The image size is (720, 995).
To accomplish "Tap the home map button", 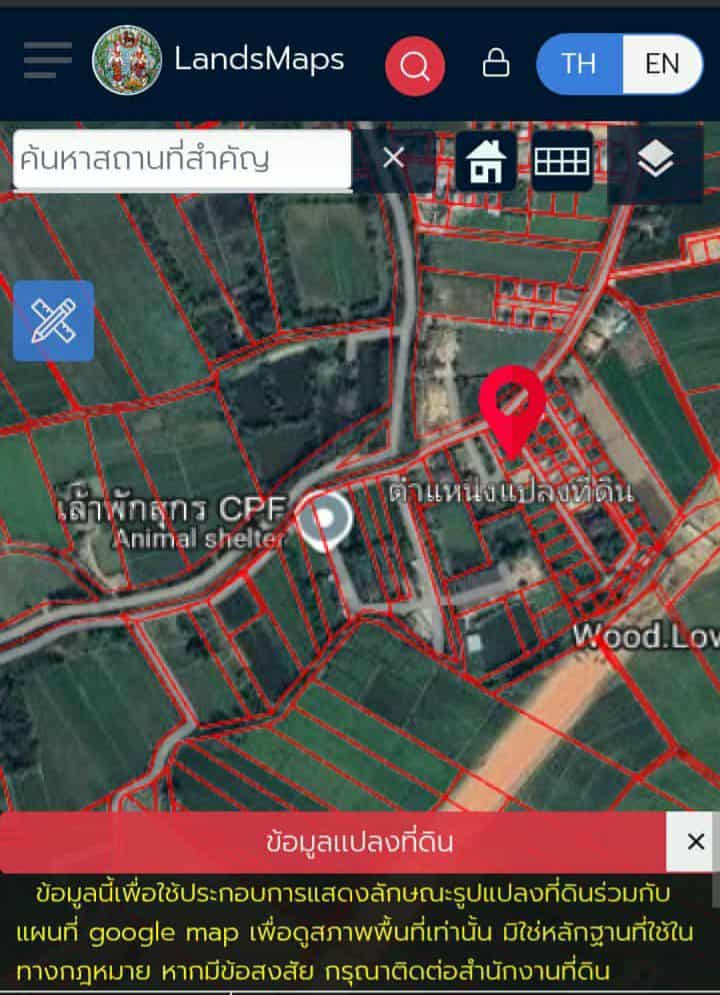I will coord(486,160).
